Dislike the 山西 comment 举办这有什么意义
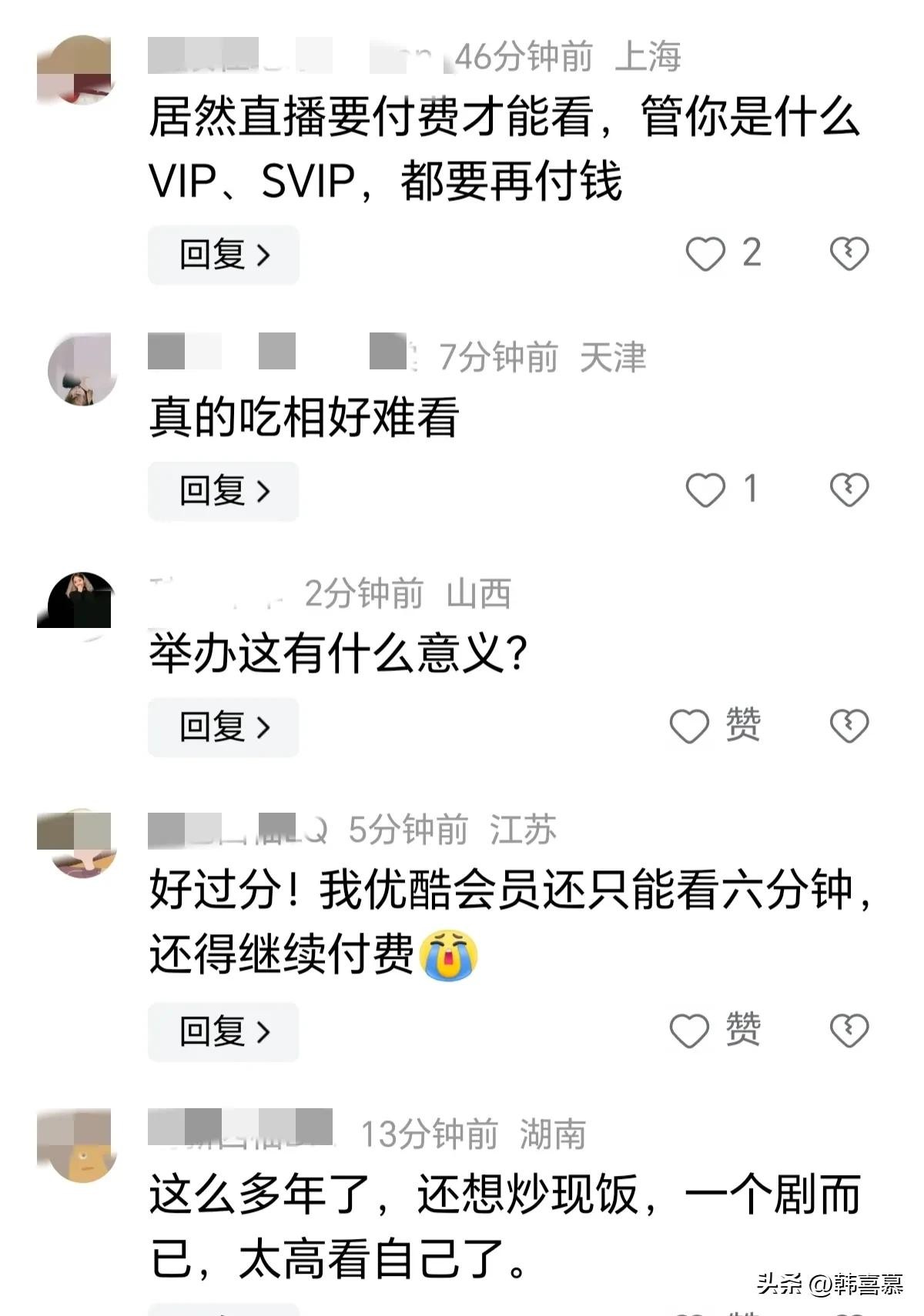924x1316 pixels. (x=849, y=726)
